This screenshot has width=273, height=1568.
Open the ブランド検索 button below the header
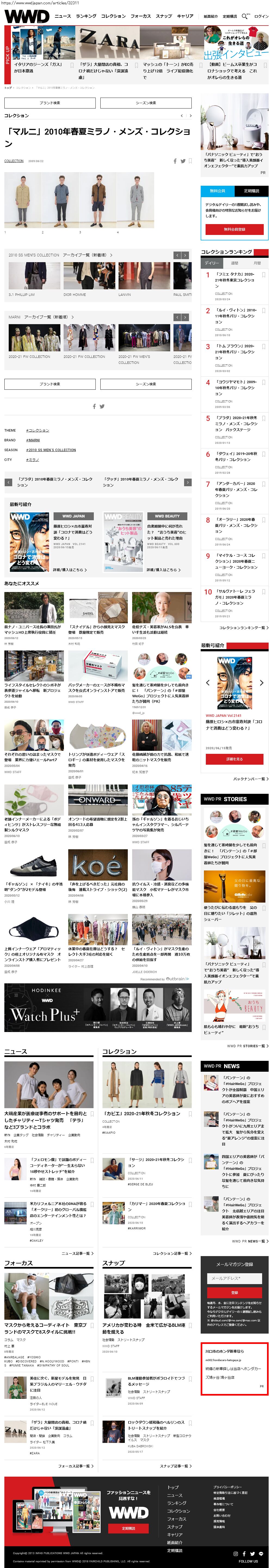coord(50,103)
